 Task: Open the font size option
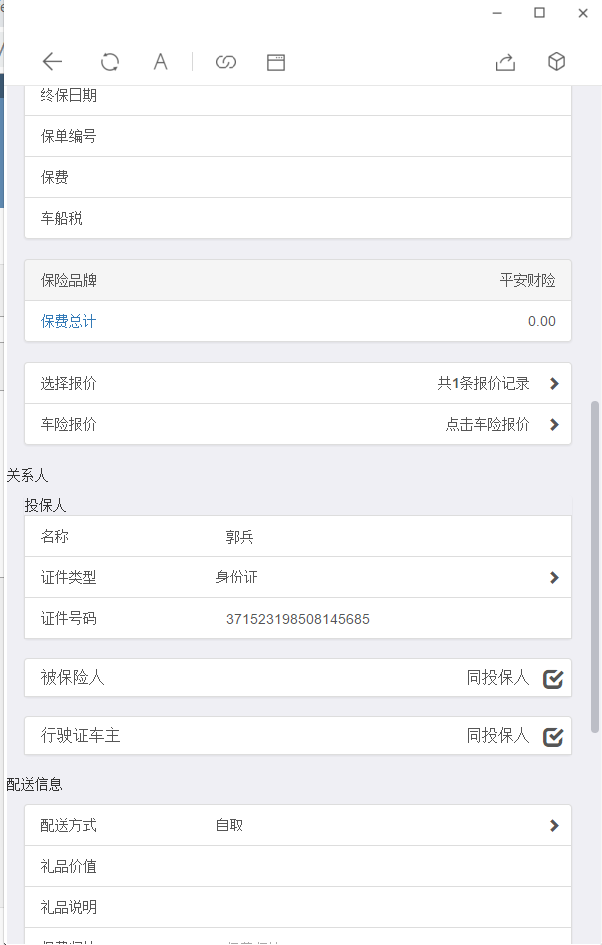(160, 62)
